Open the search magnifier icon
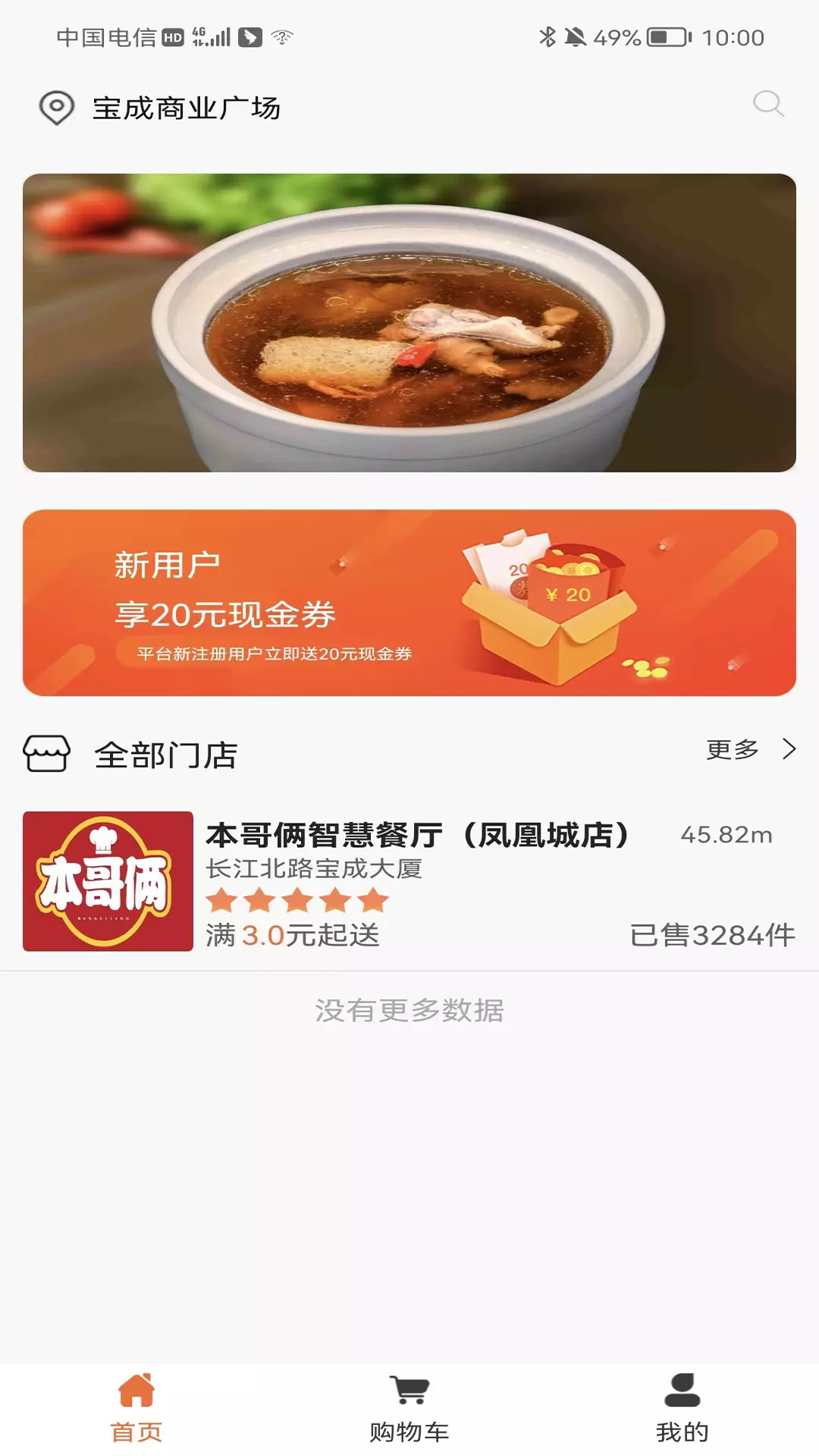The height and width of the screenshot is (1456, 819). pyautogui.click(x=768, y=104)
